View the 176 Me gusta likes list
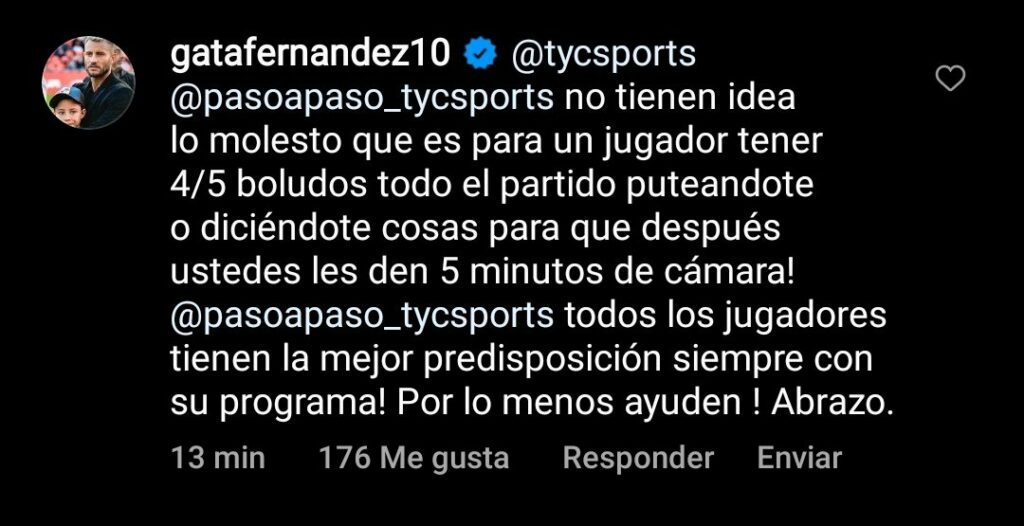This screenshot has height=526, width=1024. click(413, 458)
